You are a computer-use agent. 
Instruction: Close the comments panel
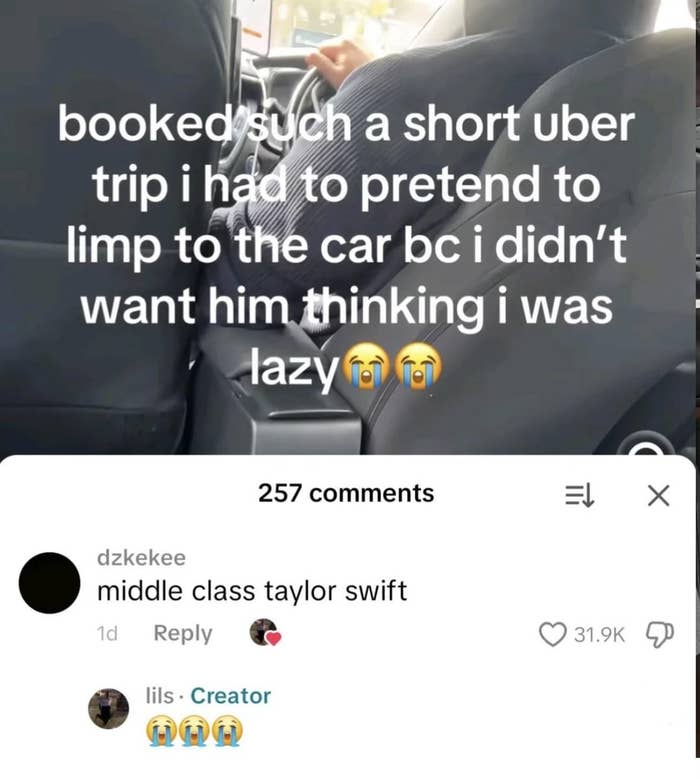pos(657,495)
